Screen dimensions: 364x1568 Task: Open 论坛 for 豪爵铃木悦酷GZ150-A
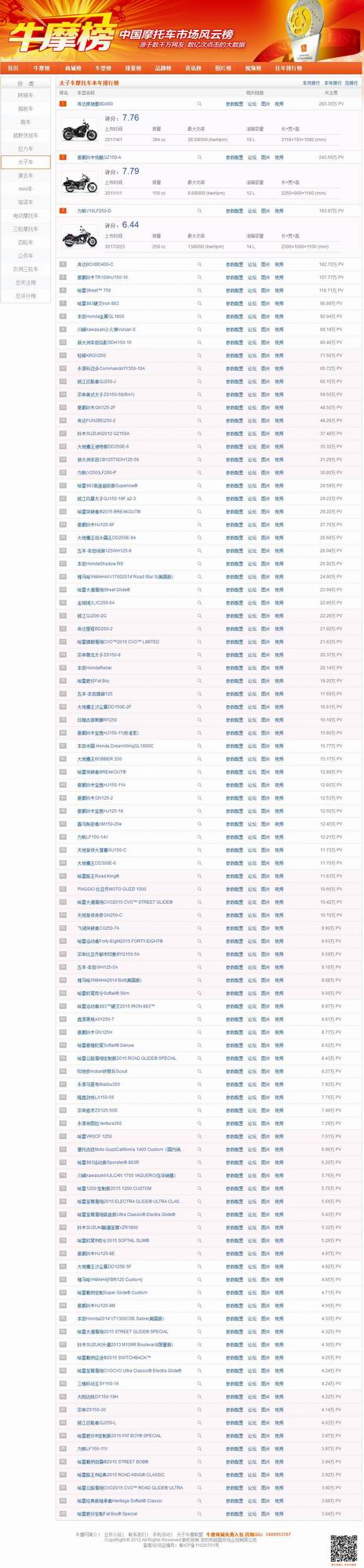click(x=252, y=158)
